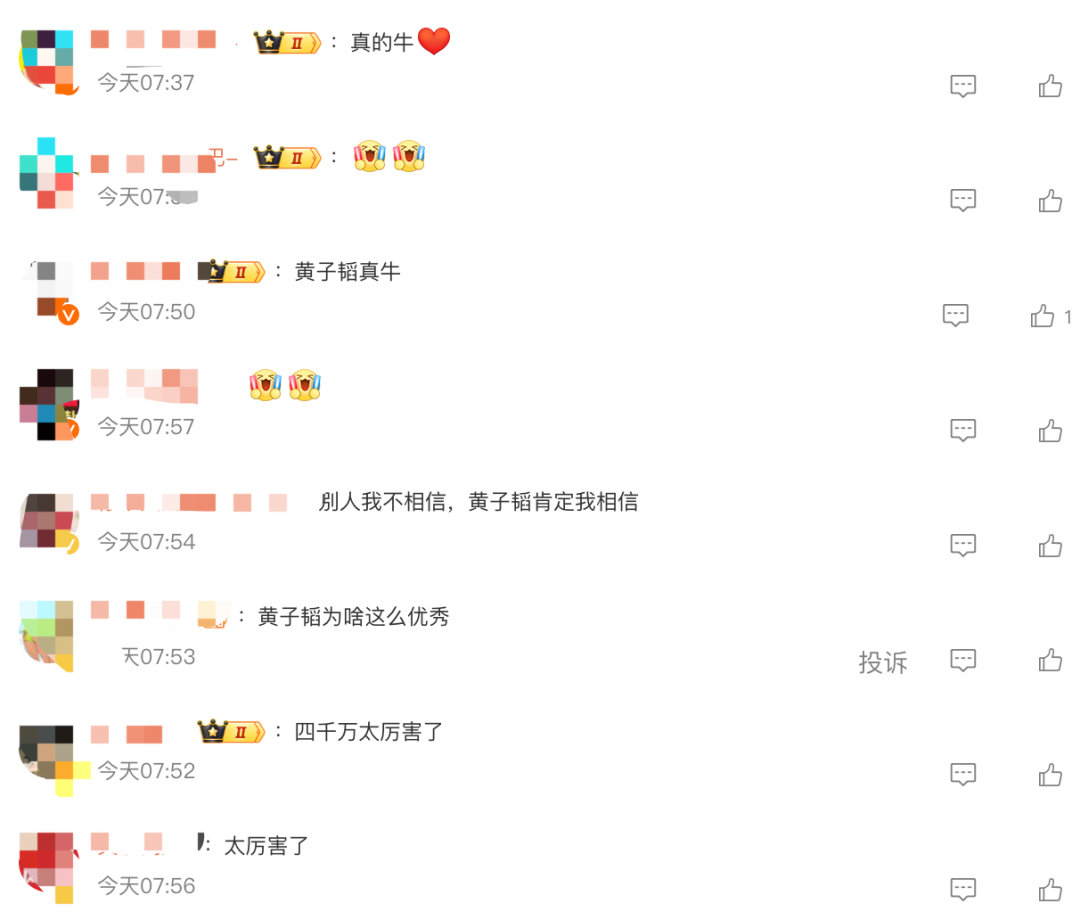Reply to the comment '真的牛'
The image size is (1080, 920).
point(962,86)
